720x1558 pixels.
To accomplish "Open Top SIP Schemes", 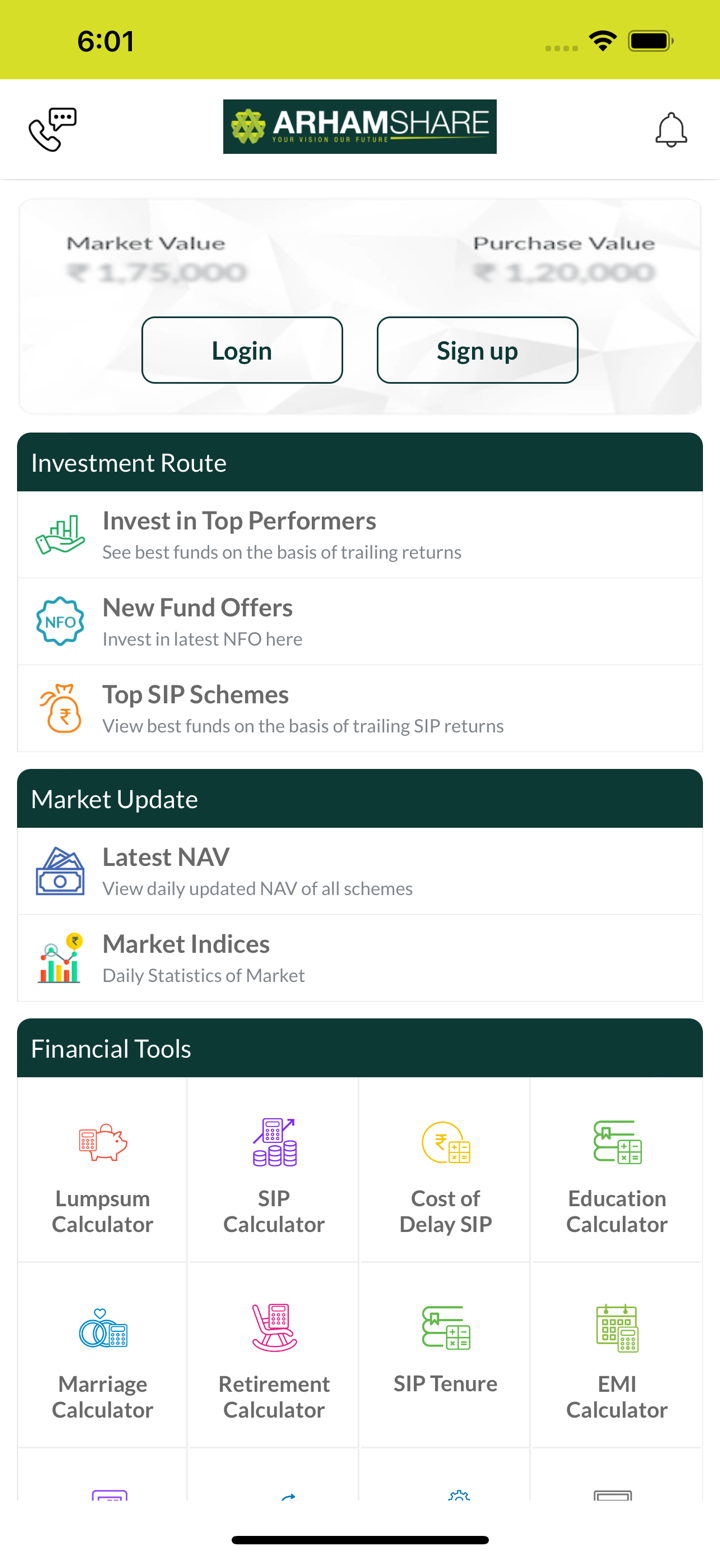I will click(x=360, y=708).
